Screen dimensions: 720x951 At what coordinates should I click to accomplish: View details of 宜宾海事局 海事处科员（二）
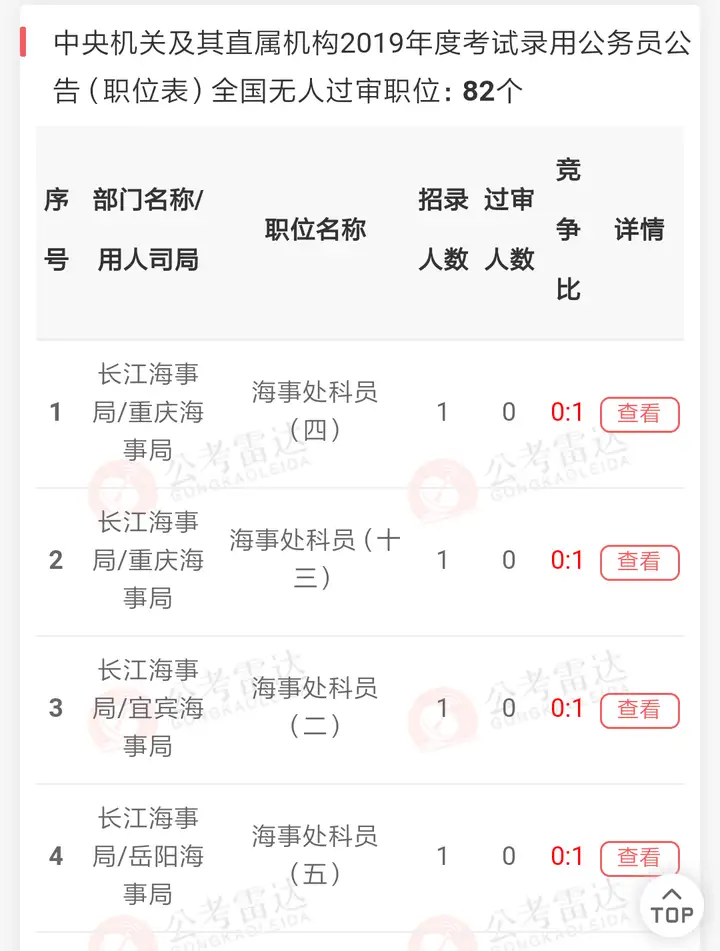(x=639, y=709)
